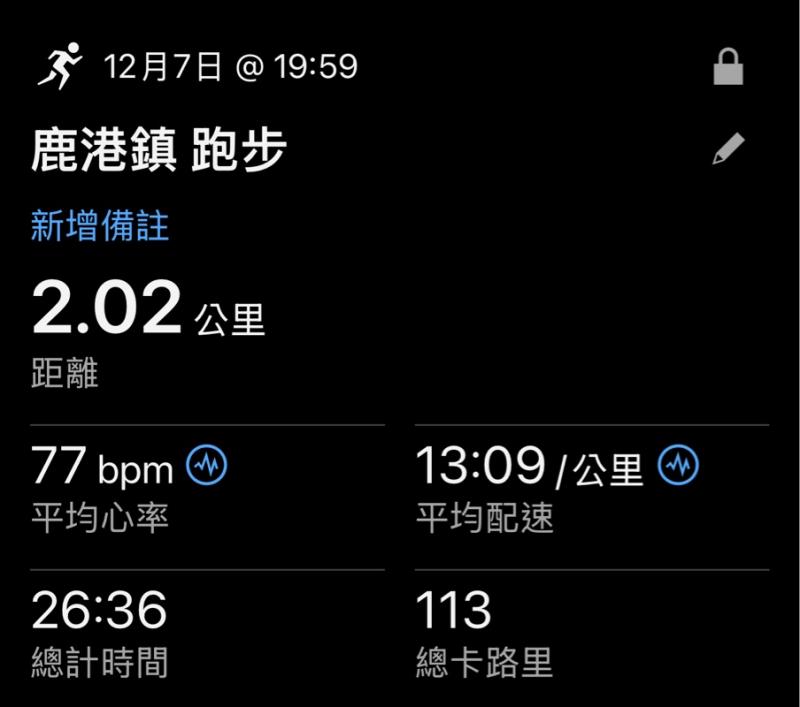
Task: Tap 新增備註 to add a note
Action: (x=100, y=227)
